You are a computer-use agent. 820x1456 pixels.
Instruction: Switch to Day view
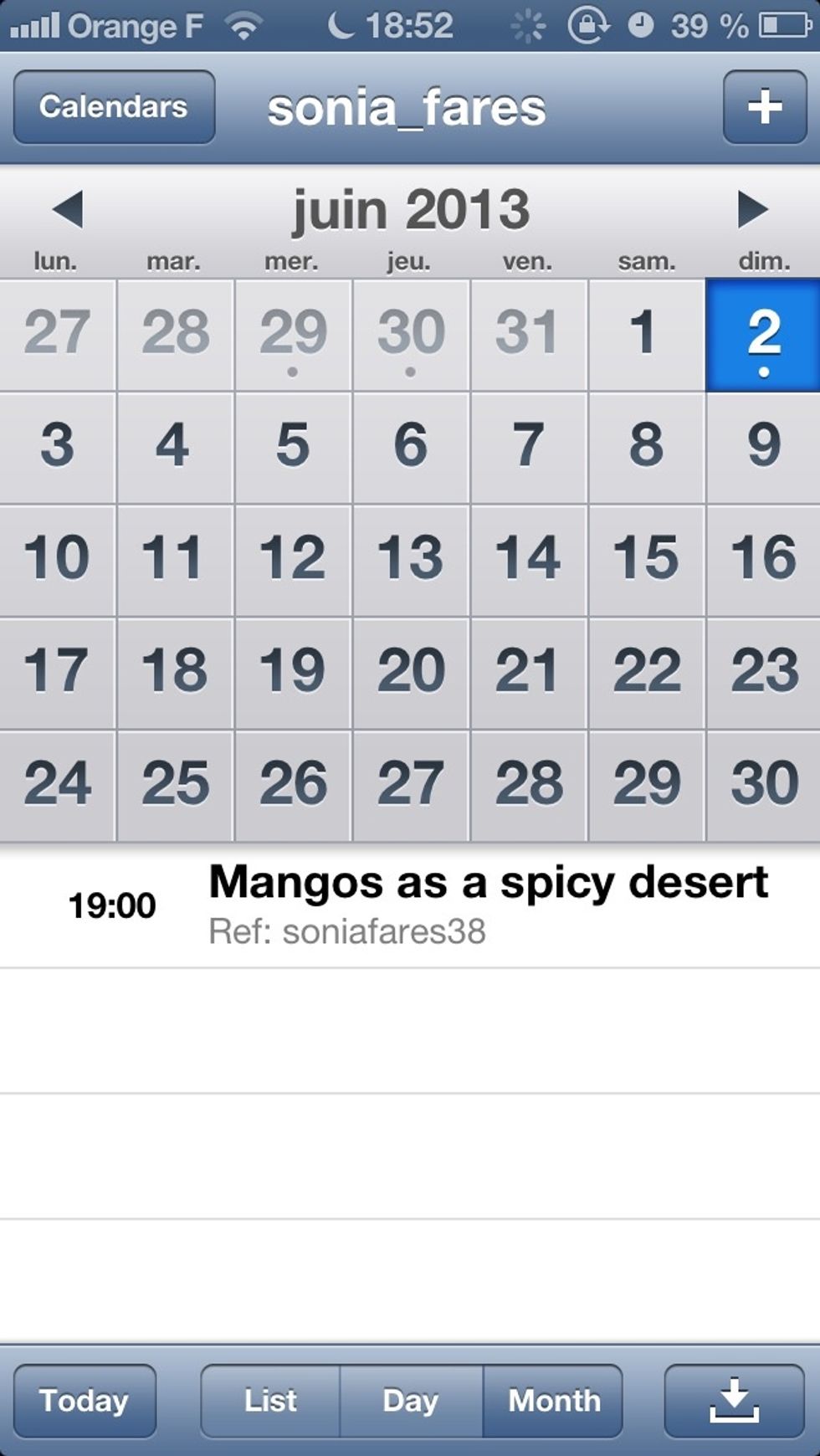click(411, 1401)
